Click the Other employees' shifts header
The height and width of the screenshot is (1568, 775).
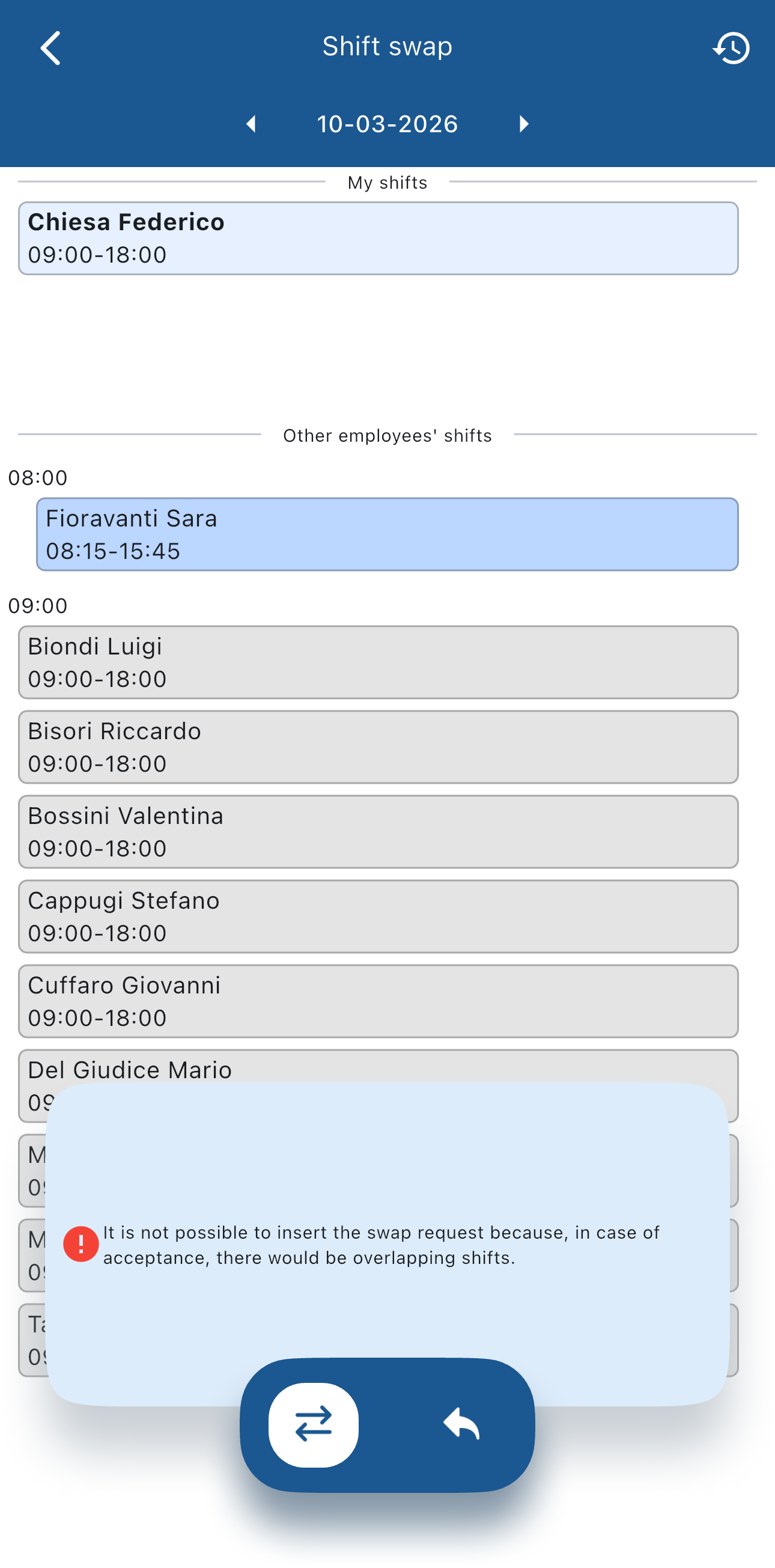[x=387, y=435]
